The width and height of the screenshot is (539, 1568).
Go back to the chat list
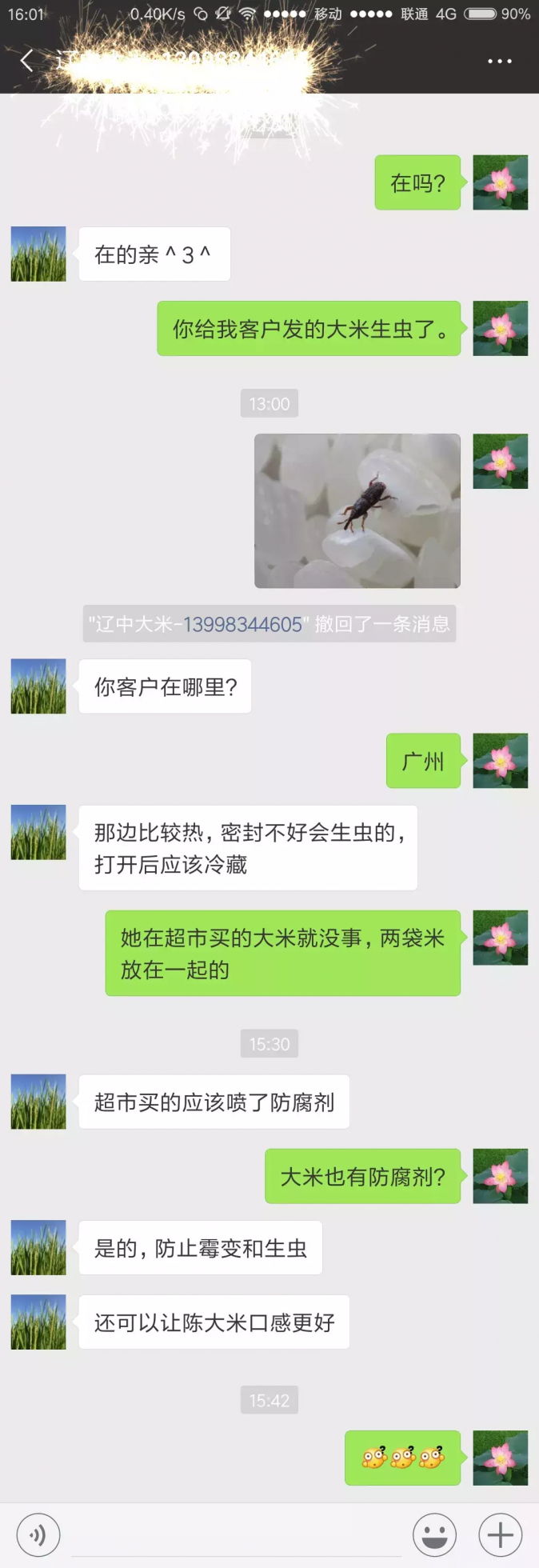click(x=27, y=61)
